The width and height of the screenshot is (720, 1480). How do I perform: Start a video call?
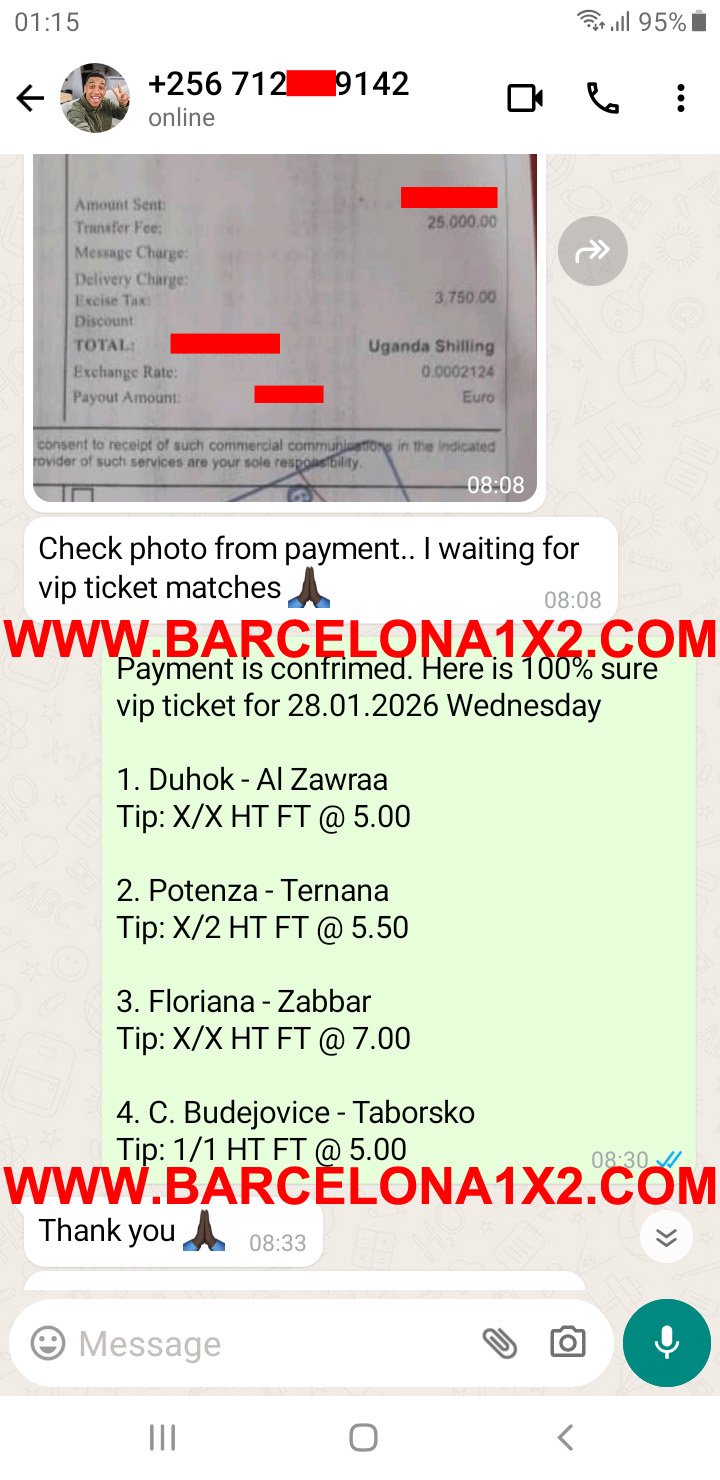click(x=525, y=98)
